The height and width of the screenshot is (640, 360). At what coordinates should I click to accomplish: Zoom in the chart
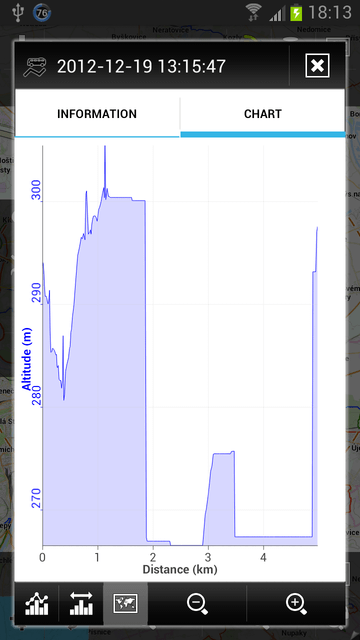(296, 604)
